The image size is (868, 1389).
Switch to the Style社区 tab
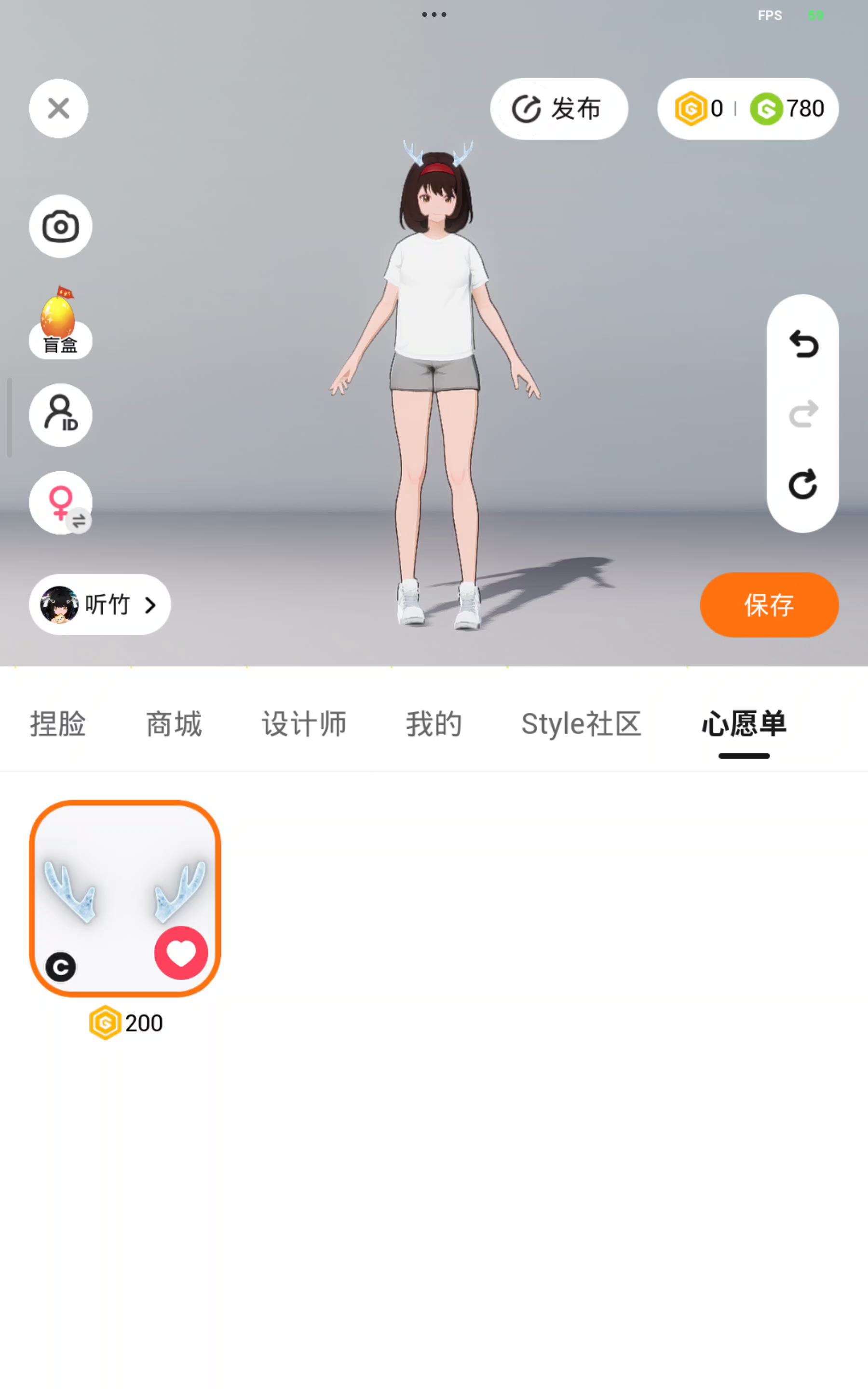click(x=581, y=724)
